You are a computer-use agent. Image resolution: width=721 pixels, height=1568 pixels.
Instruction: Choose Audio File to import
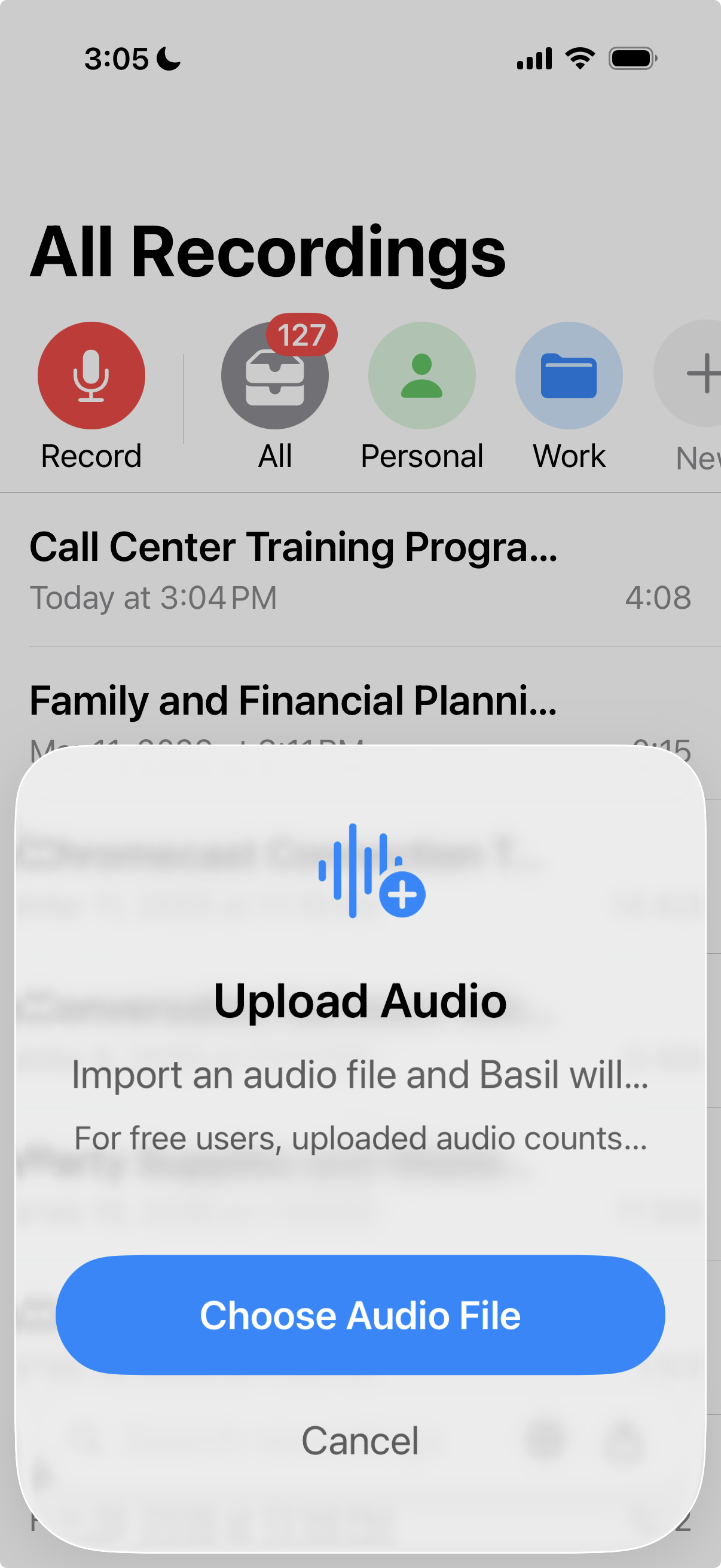(x=360, y=1316)
